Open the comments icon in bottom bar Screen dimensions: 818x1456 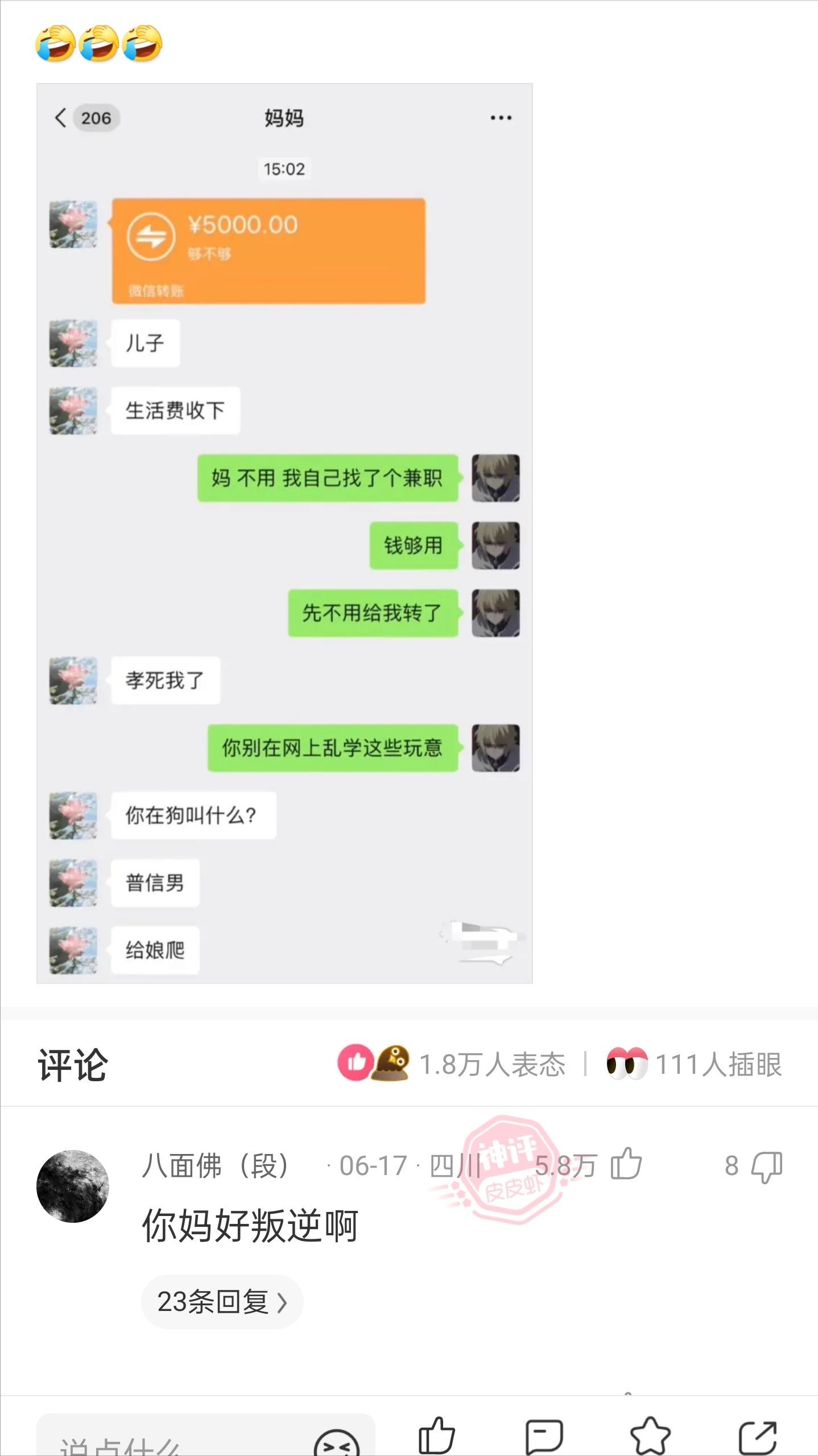[x=544, y=1436]
